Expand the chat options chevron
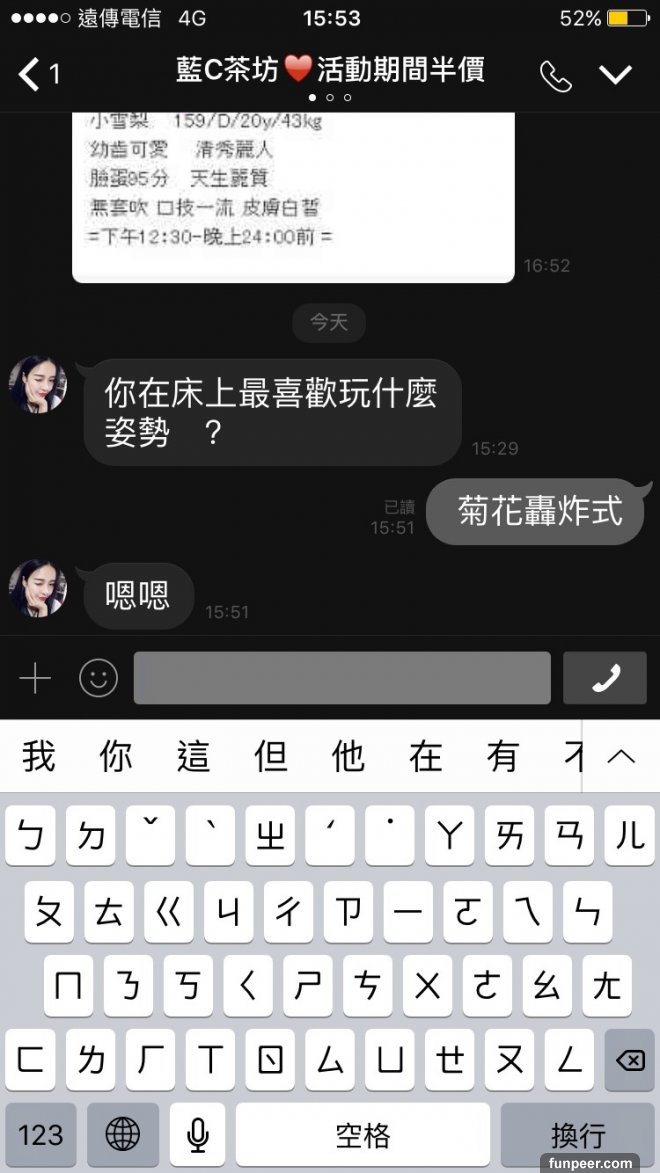 (615, 74)
